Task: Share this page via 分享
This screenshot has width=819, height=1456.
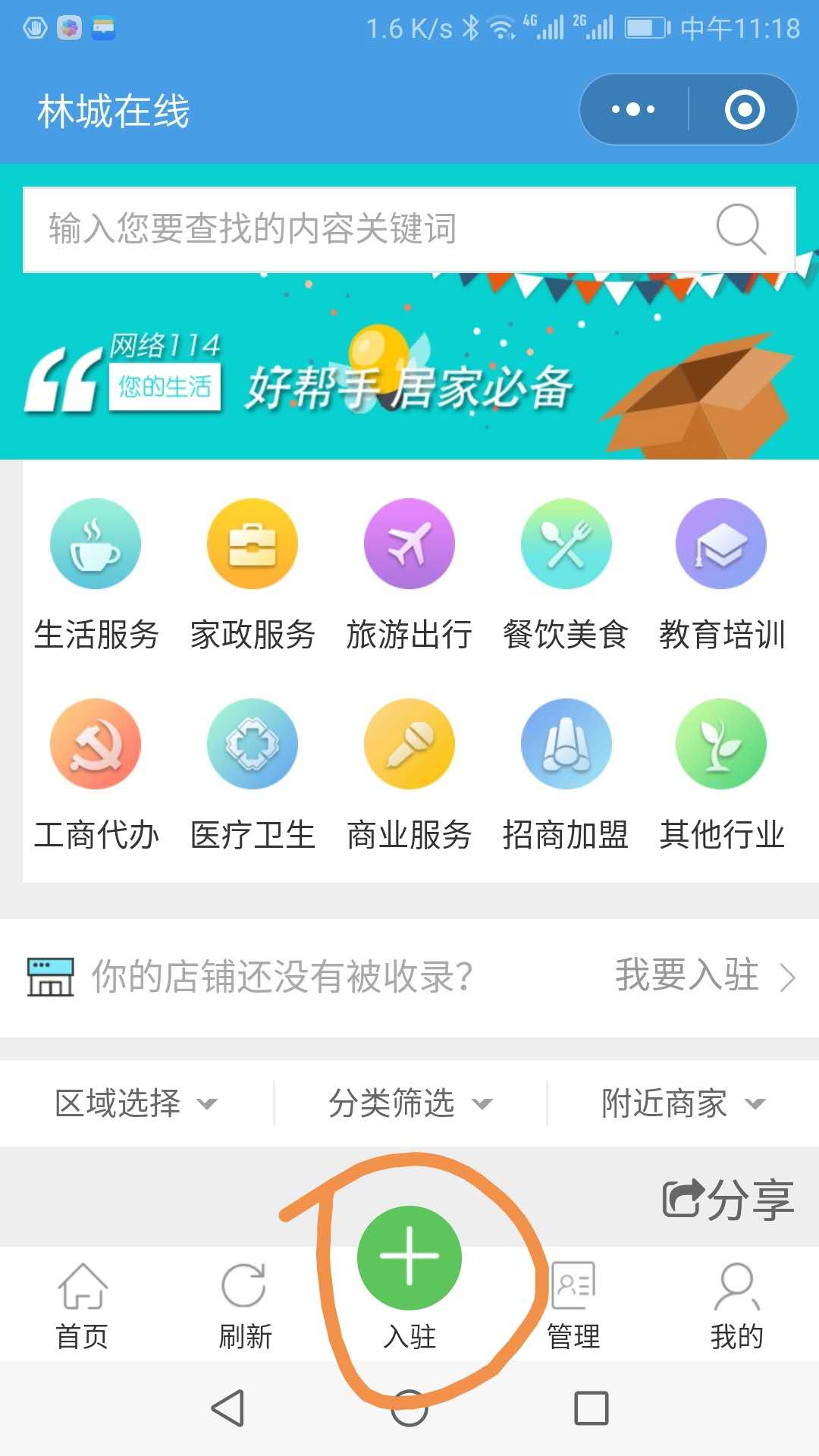Action: 728,1200
